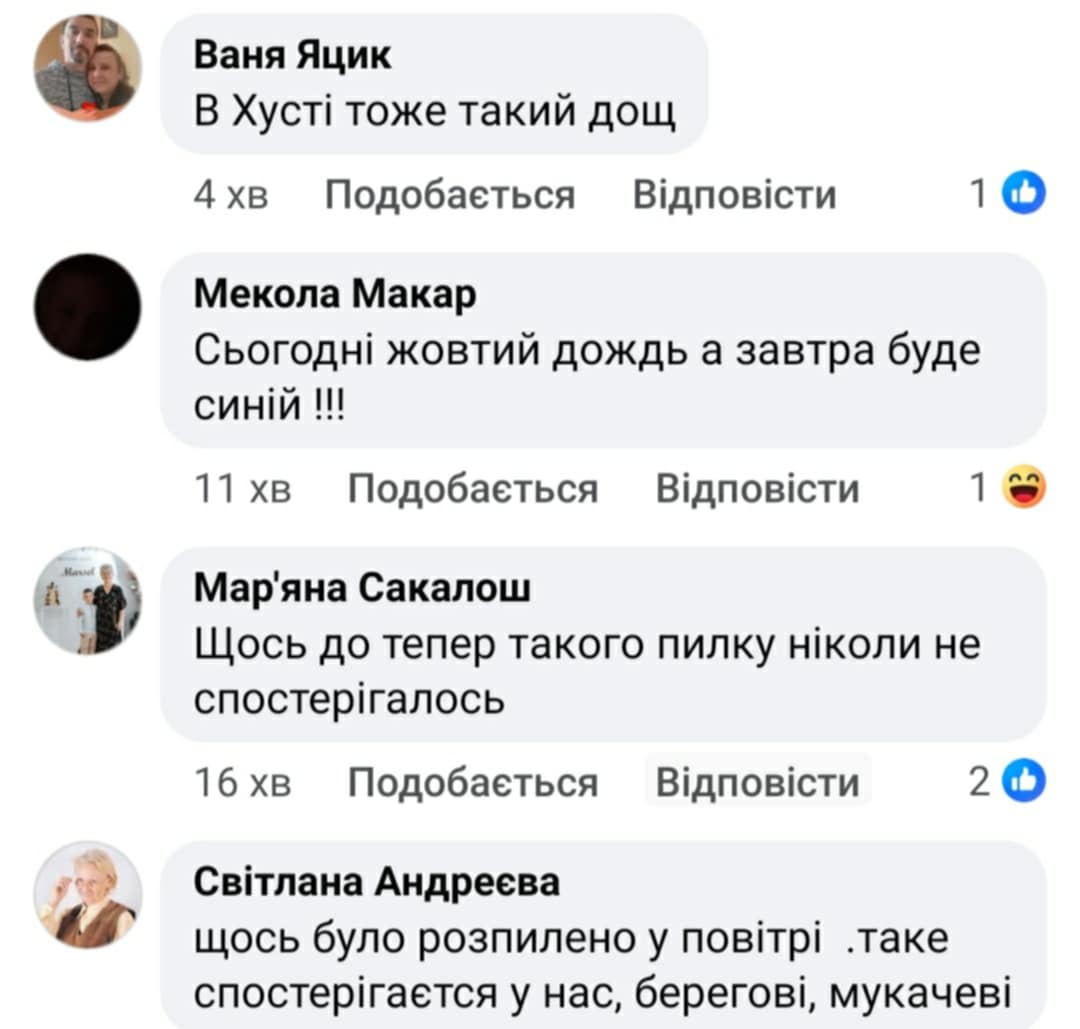Open Світлана Андреєва's avatar
This screenshot has height=1029, width=1080.
tap(87, 895)
